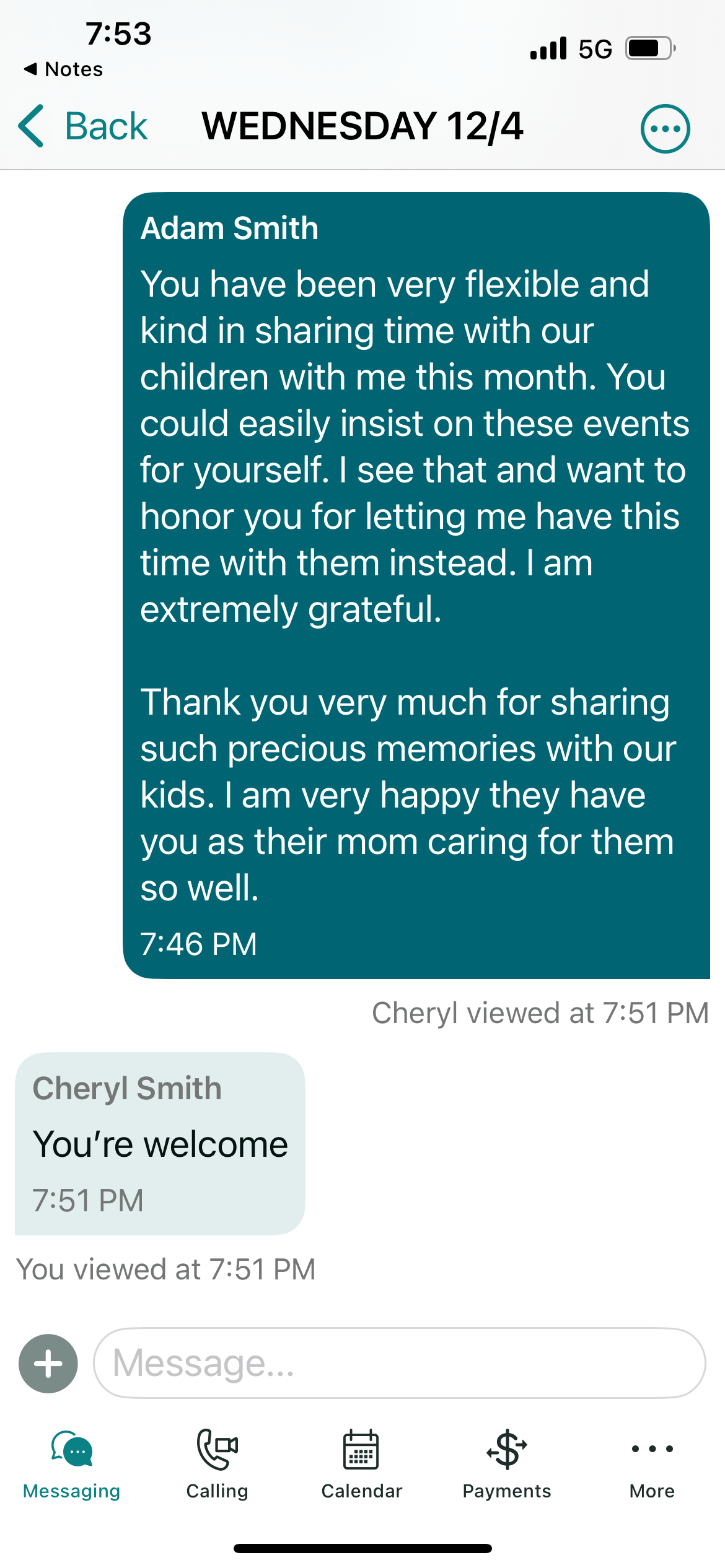Open the Payments tab

click(506, 1463)
